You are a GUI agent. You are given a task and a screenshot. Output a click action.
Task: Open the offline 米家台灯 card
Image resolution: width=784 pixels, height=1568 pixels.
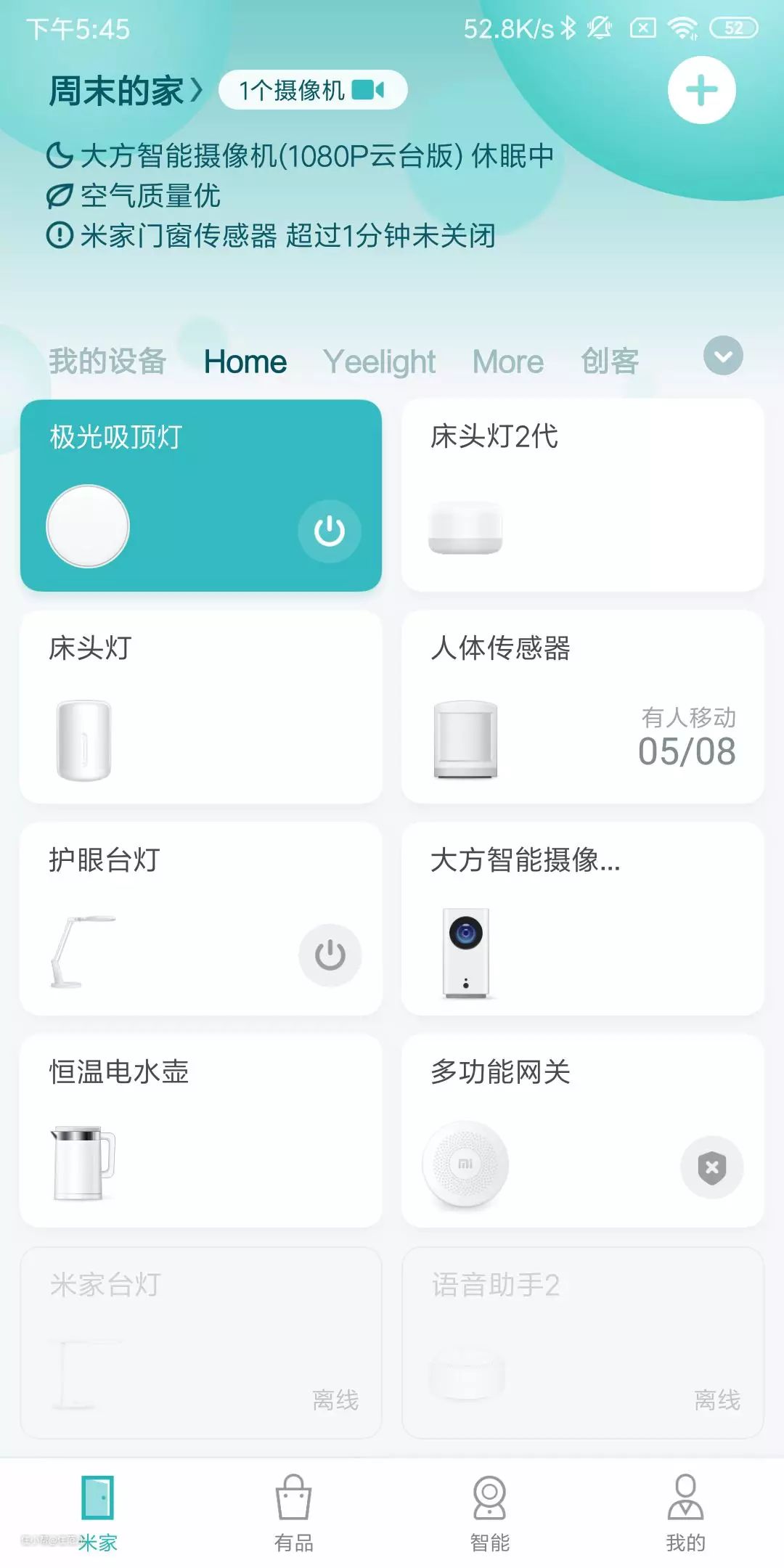point(200,1343)
